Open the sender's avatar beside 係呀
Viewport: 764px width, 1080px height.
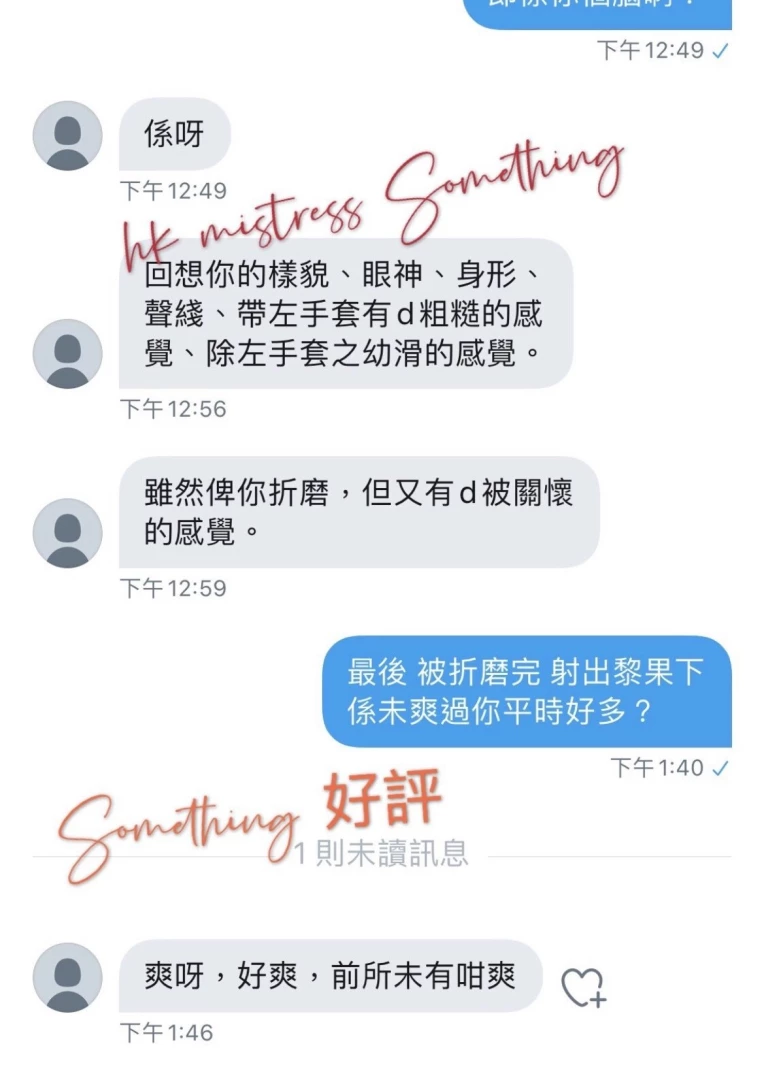coord(68,135)
